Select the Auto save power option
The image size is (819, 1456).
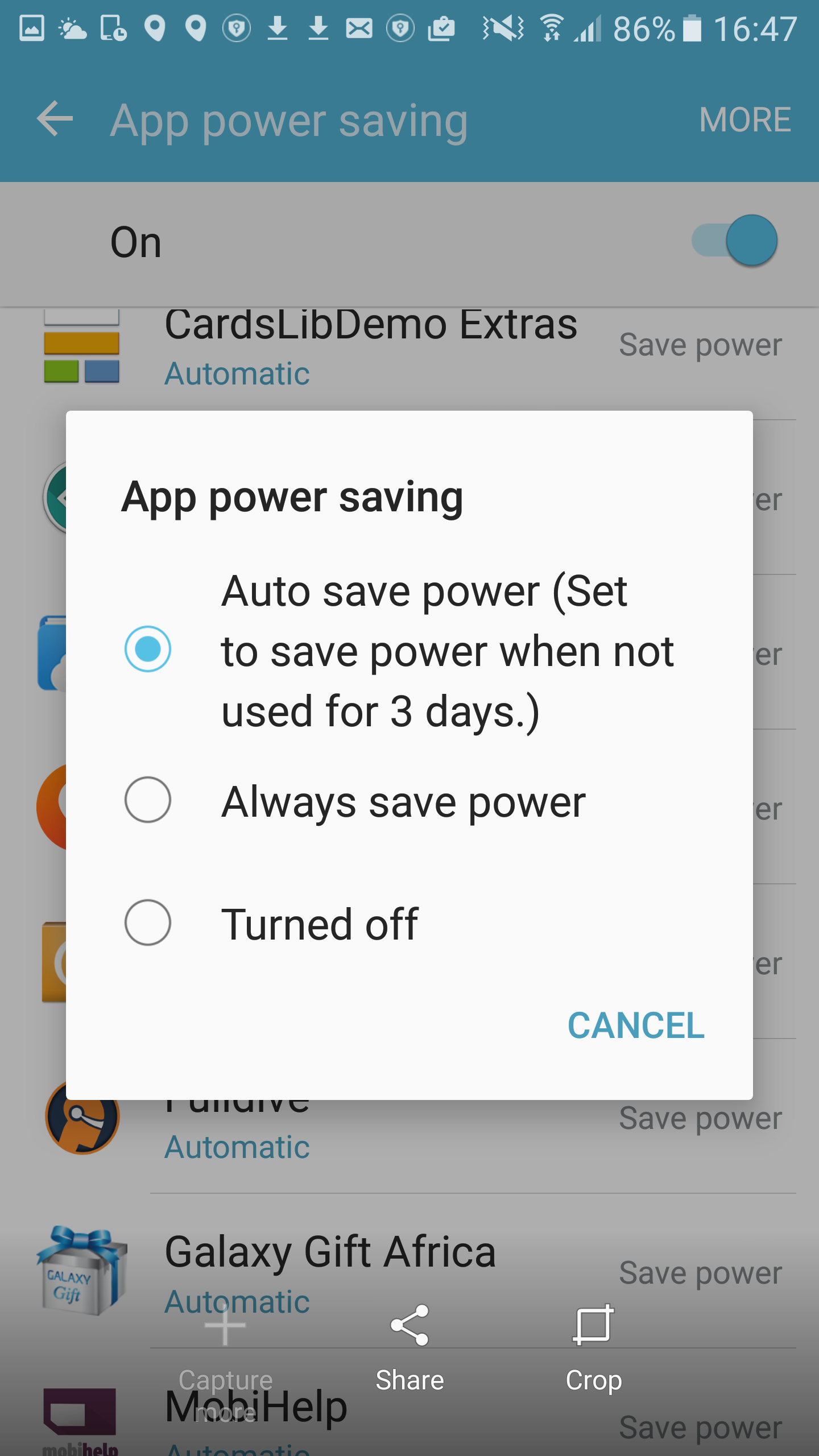[409, 650]
